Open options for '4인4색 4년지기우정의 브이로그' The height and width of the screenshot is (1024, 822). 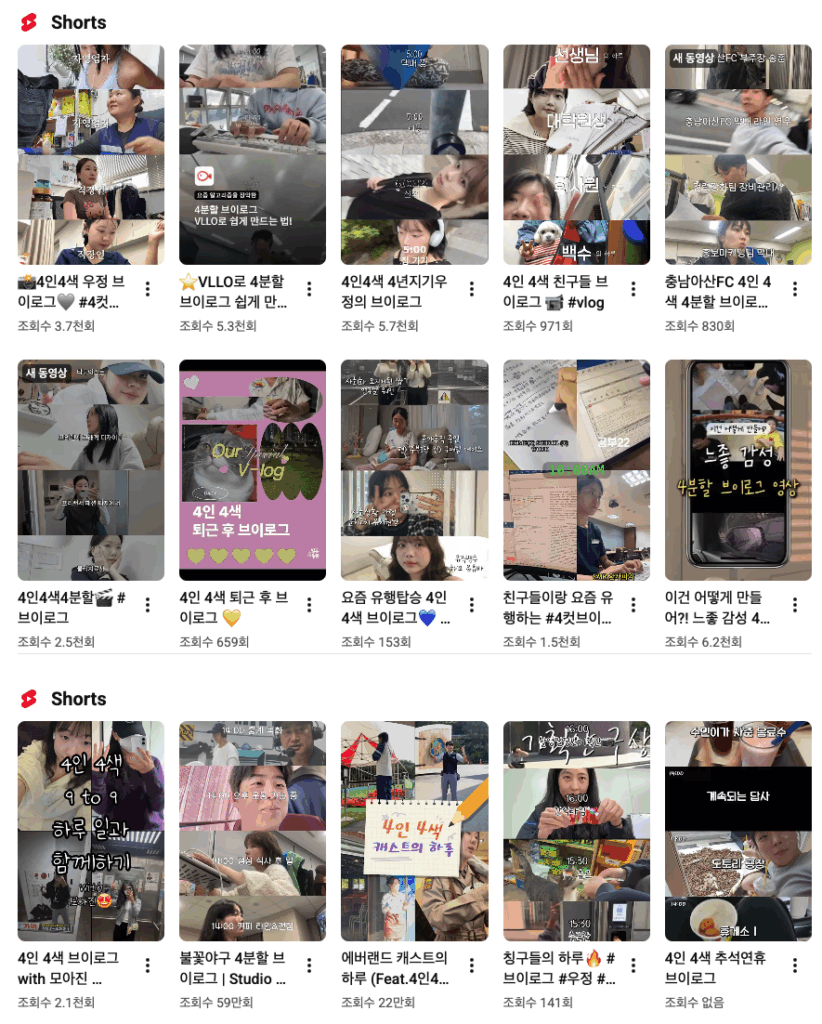pyautogui.click(x=472, y=289)
